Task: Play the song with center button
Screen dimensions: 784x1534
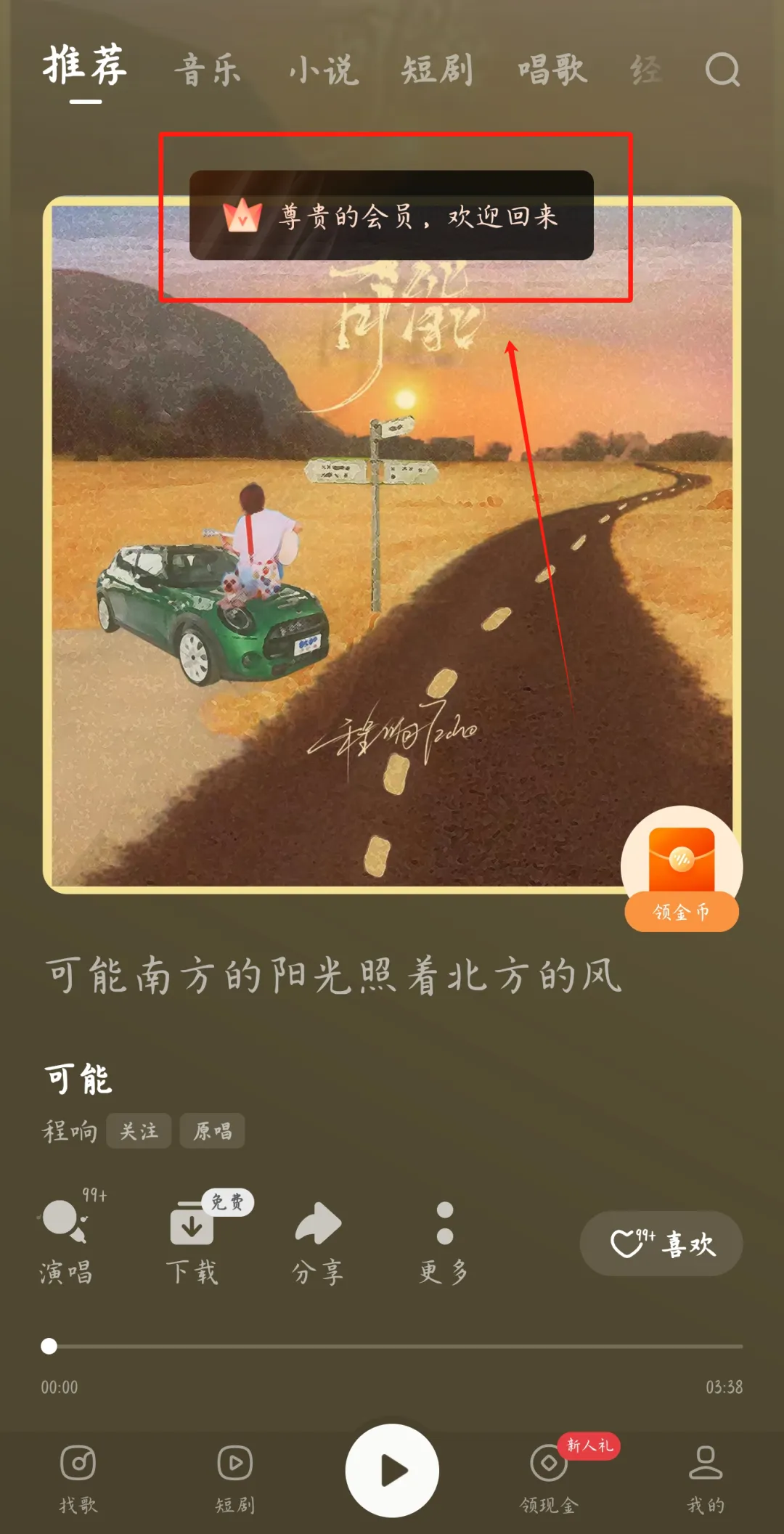Action: pyautogui.click(x=392, y=1470)
